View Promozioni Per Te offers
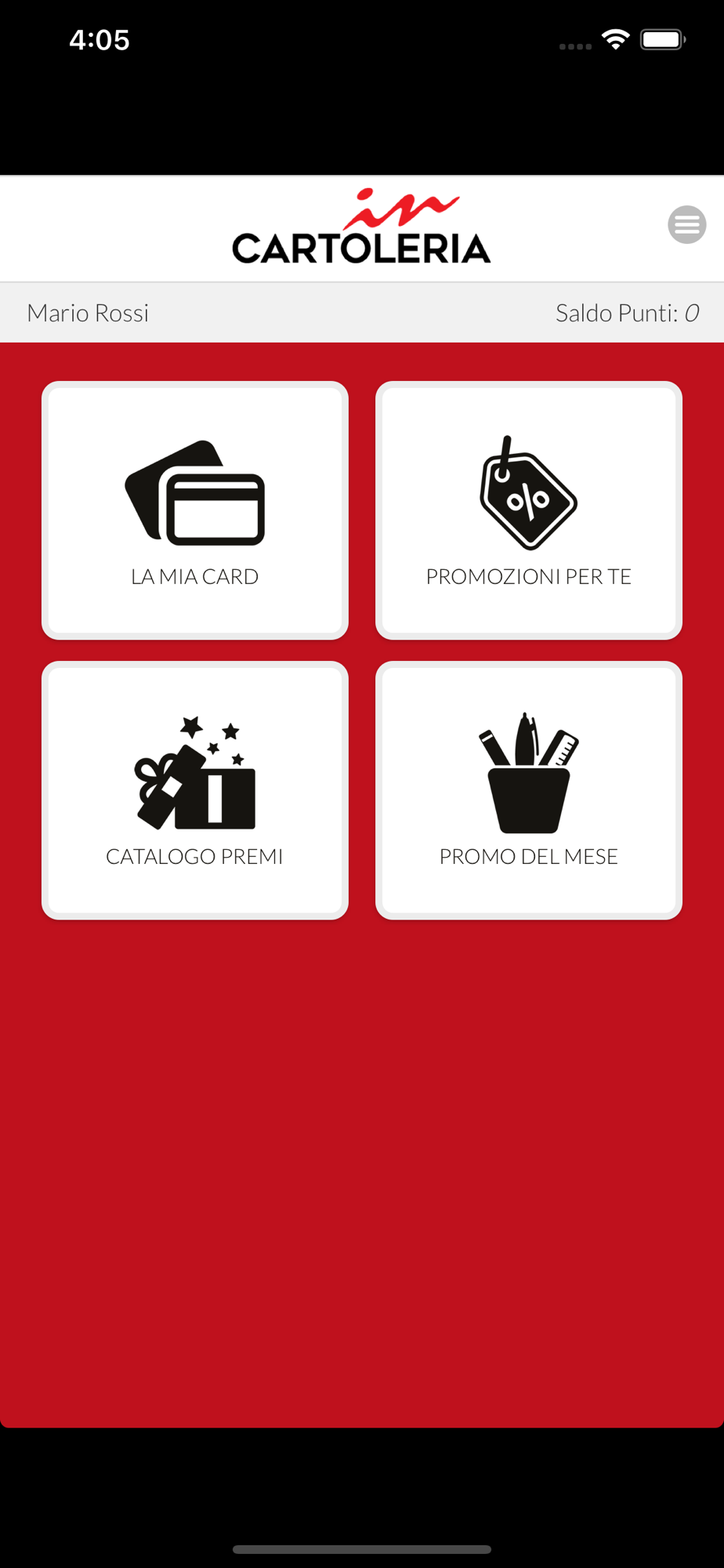Screen dimensions: 724x1568 (x=529, y=510)
